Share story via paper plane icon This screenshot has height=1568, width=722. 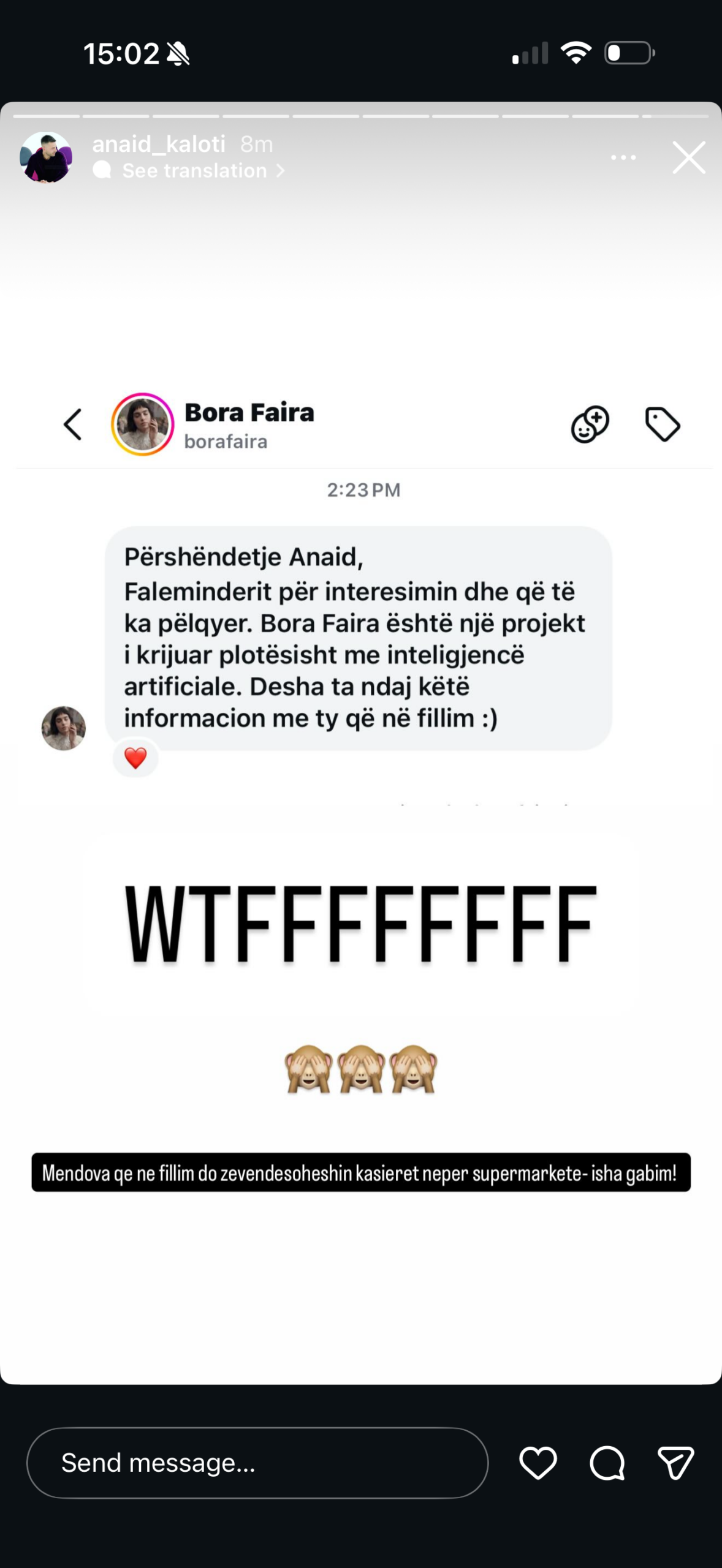point(675,1463)
